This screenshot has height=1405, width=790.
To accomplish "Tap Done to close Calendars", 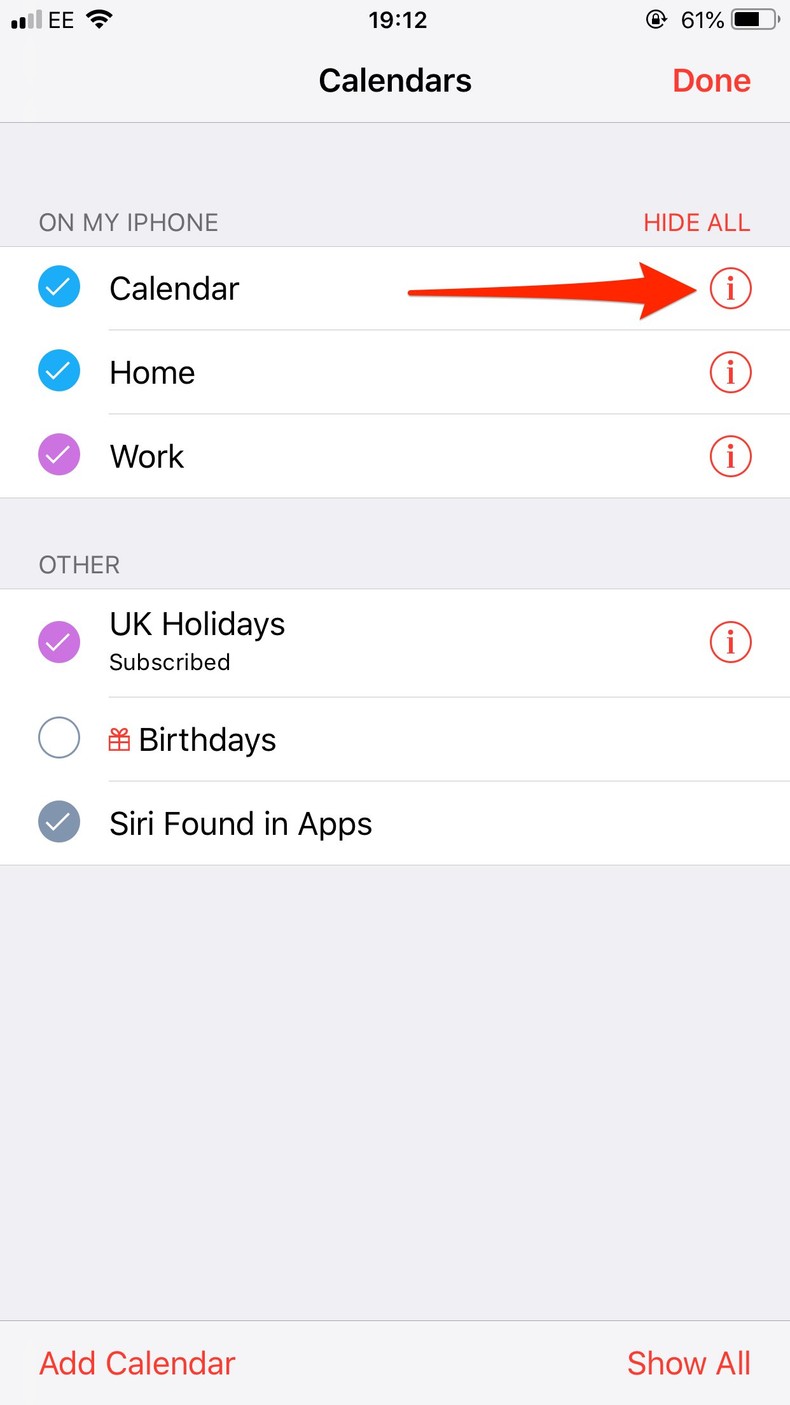I will [x=711, y=81].
